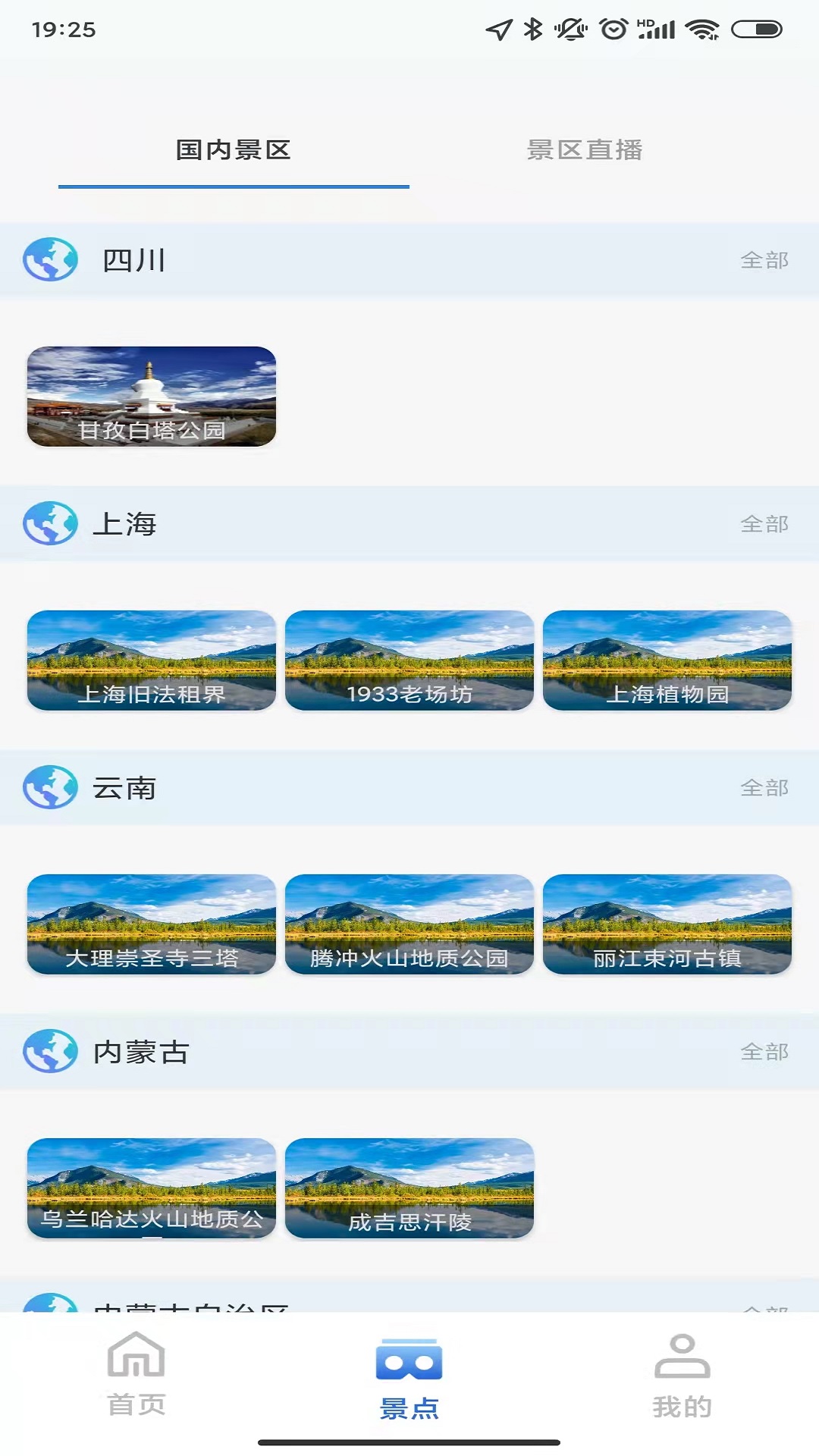Open the 1933老场坊 card
Viewport: 819px width, 1456px height.
point(409,661)
